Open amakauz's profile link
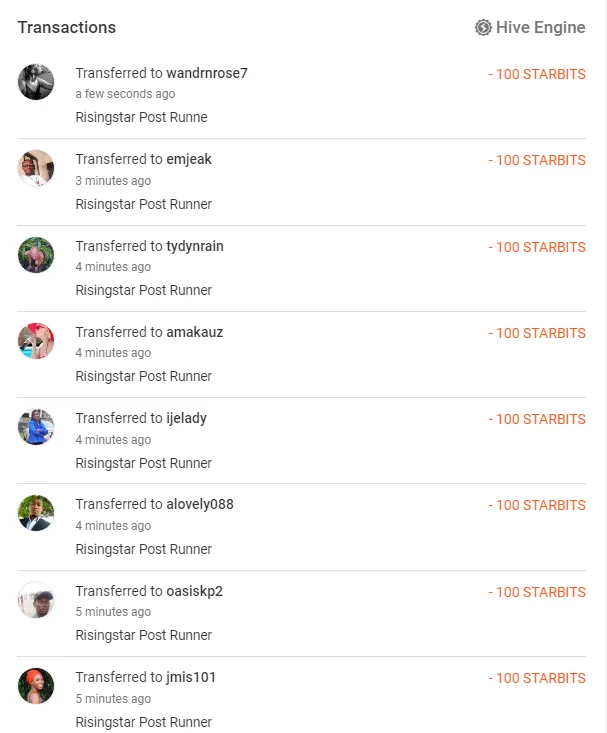 tap(195, 332)
